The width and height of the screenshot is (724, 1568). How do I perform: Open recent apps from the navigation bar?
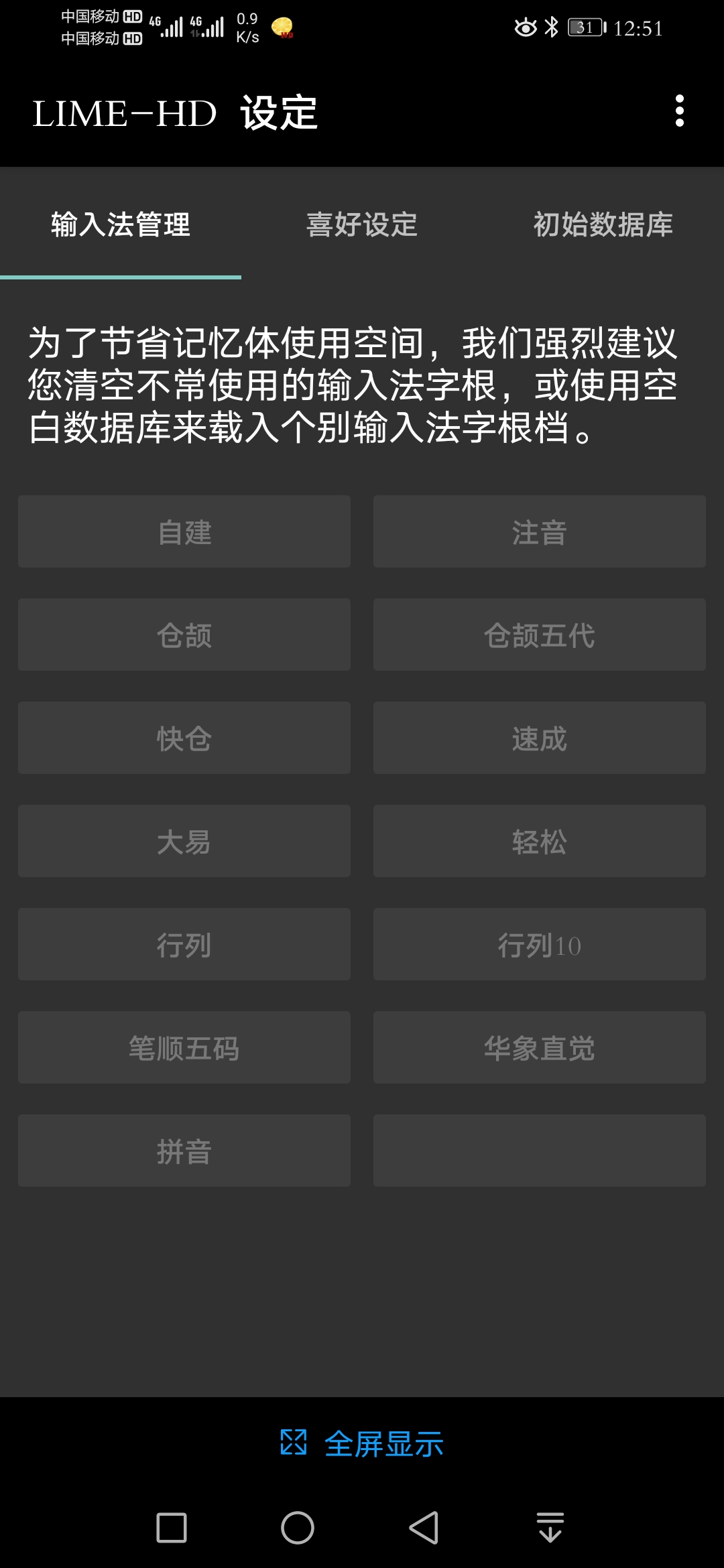pos(172,1528)
